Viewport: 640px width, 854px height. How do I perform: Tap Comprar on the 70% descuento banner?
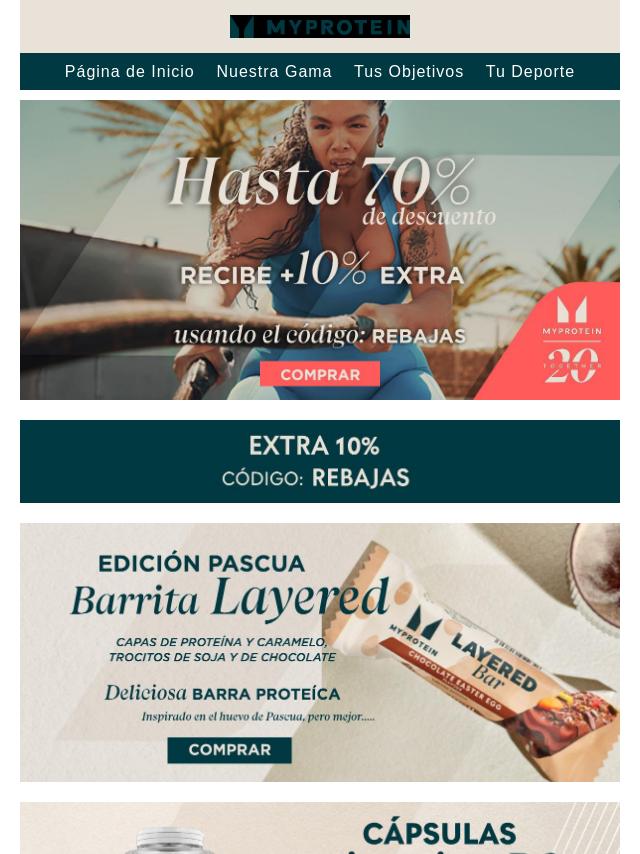click(320, 375)
